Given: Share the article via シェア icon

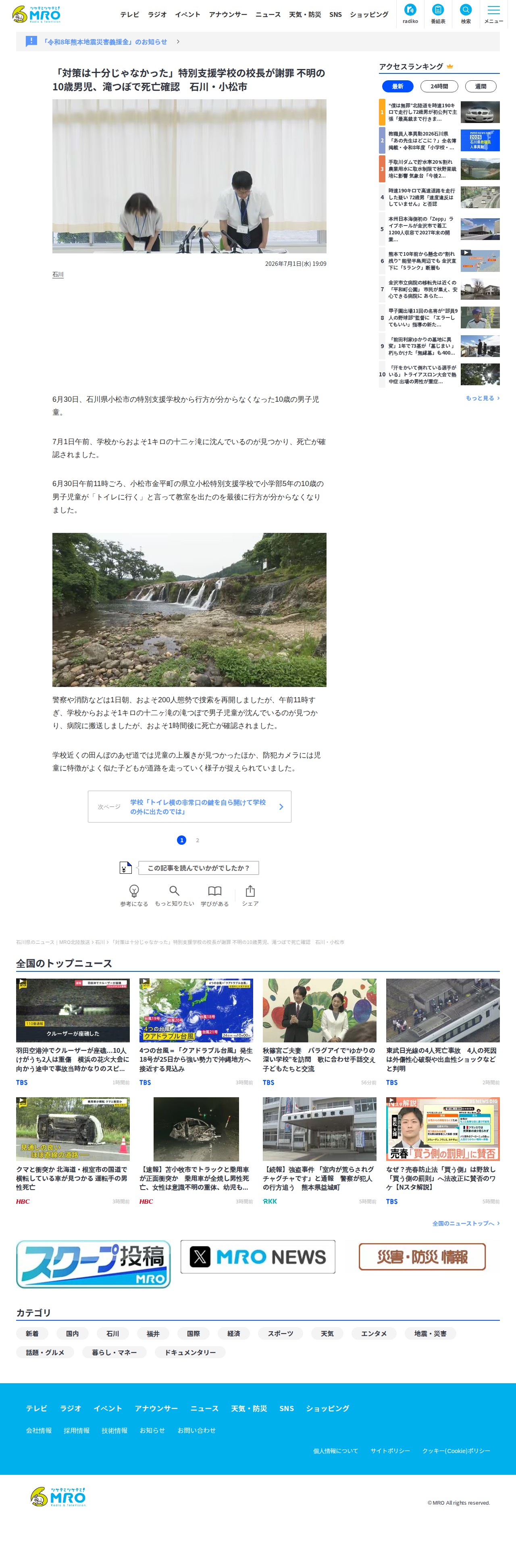Looking at the screenshot, I should tap(250, 896).
